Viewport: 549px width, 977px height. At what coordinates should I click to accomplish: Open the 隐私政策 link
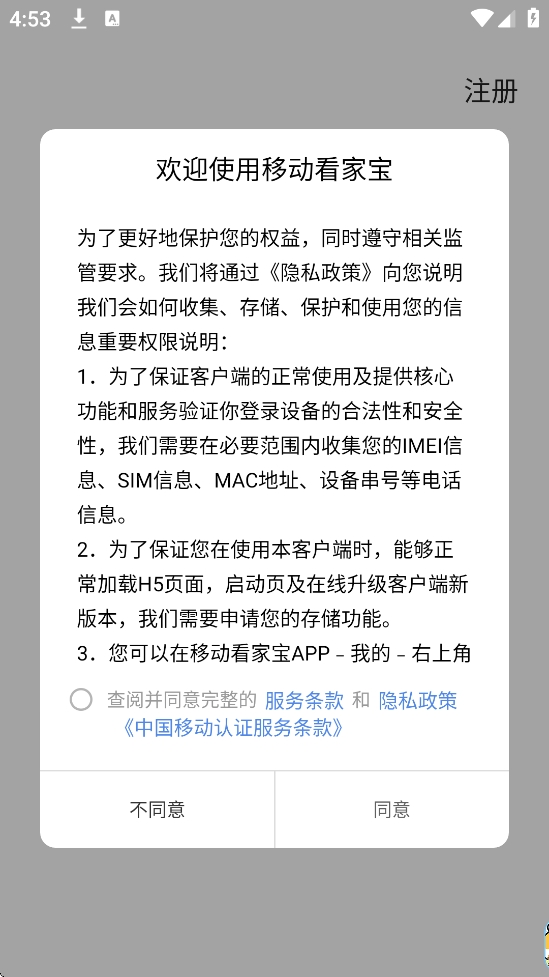(x=418, y=700)
